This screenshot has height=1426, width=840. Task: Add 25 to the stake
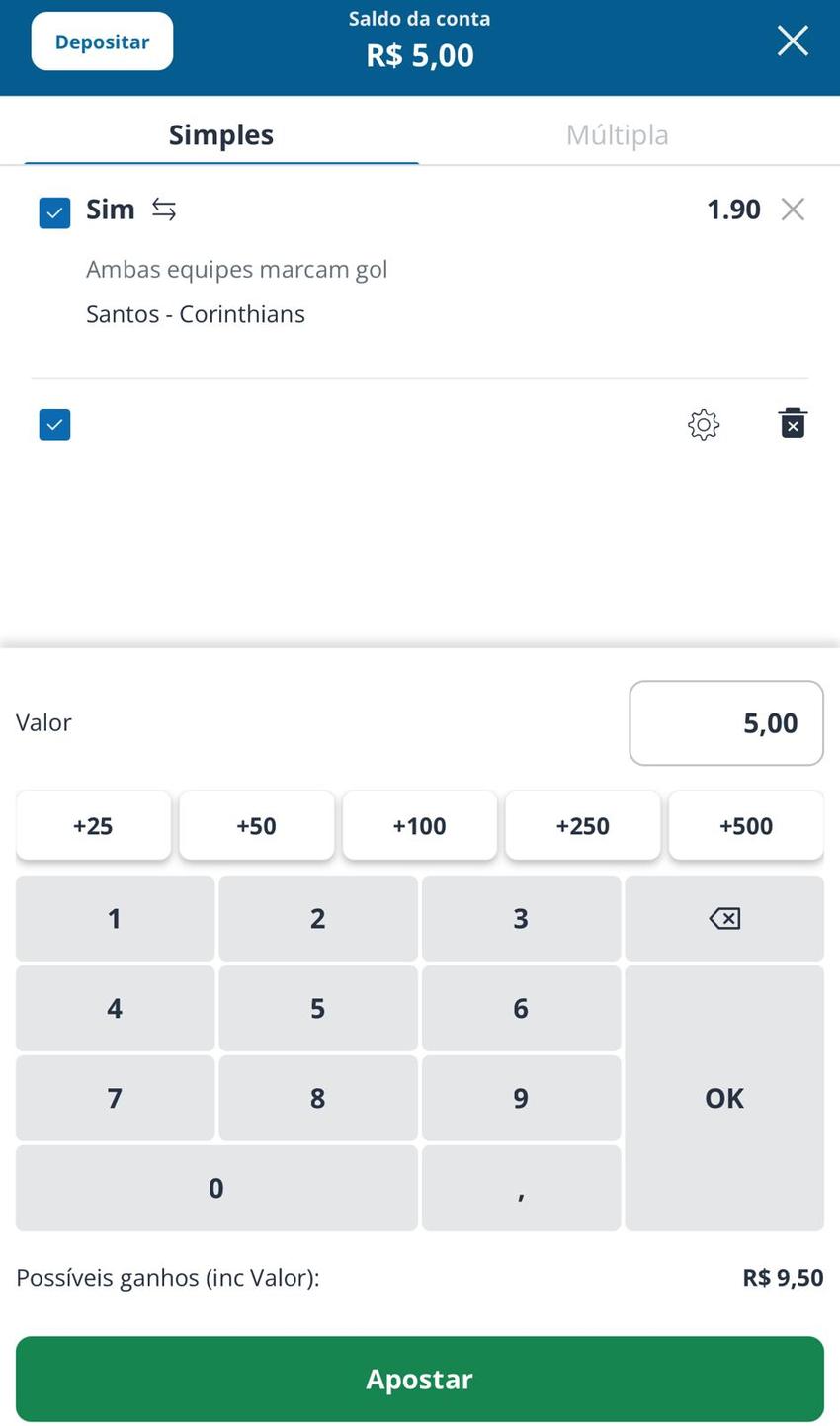[93, 825]
